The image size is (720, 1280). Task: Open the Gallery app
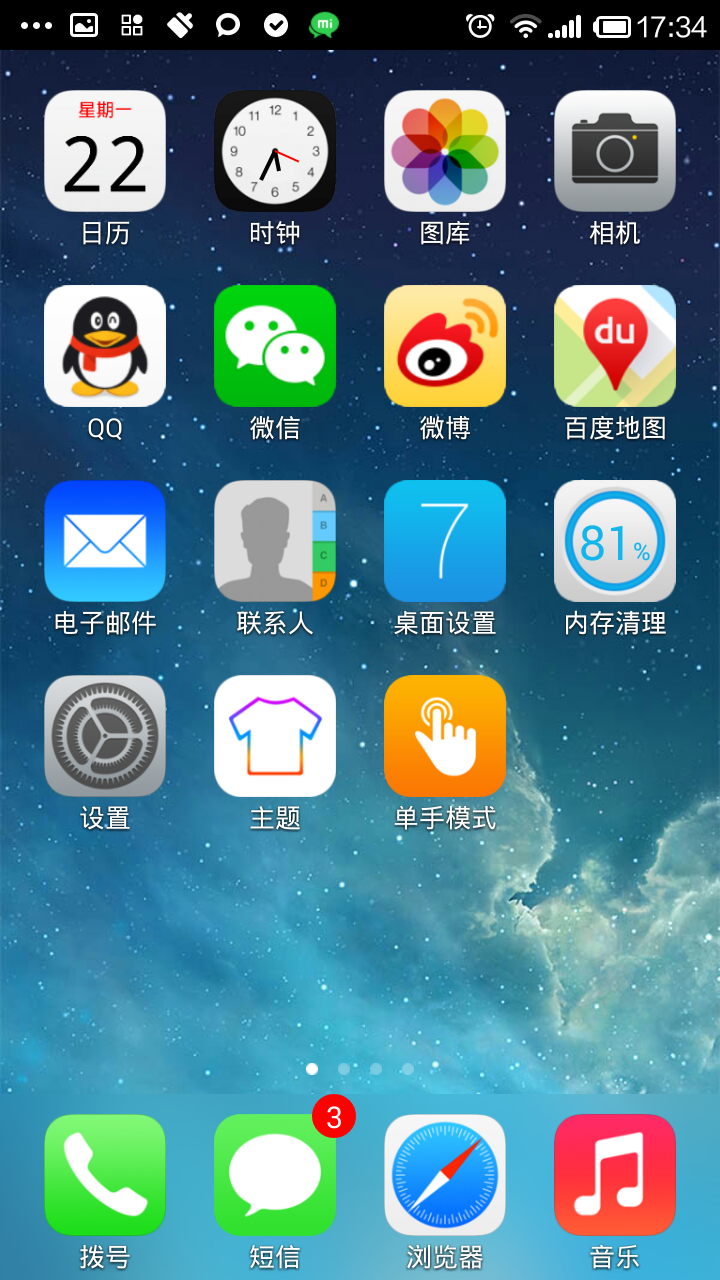point(445,150)
